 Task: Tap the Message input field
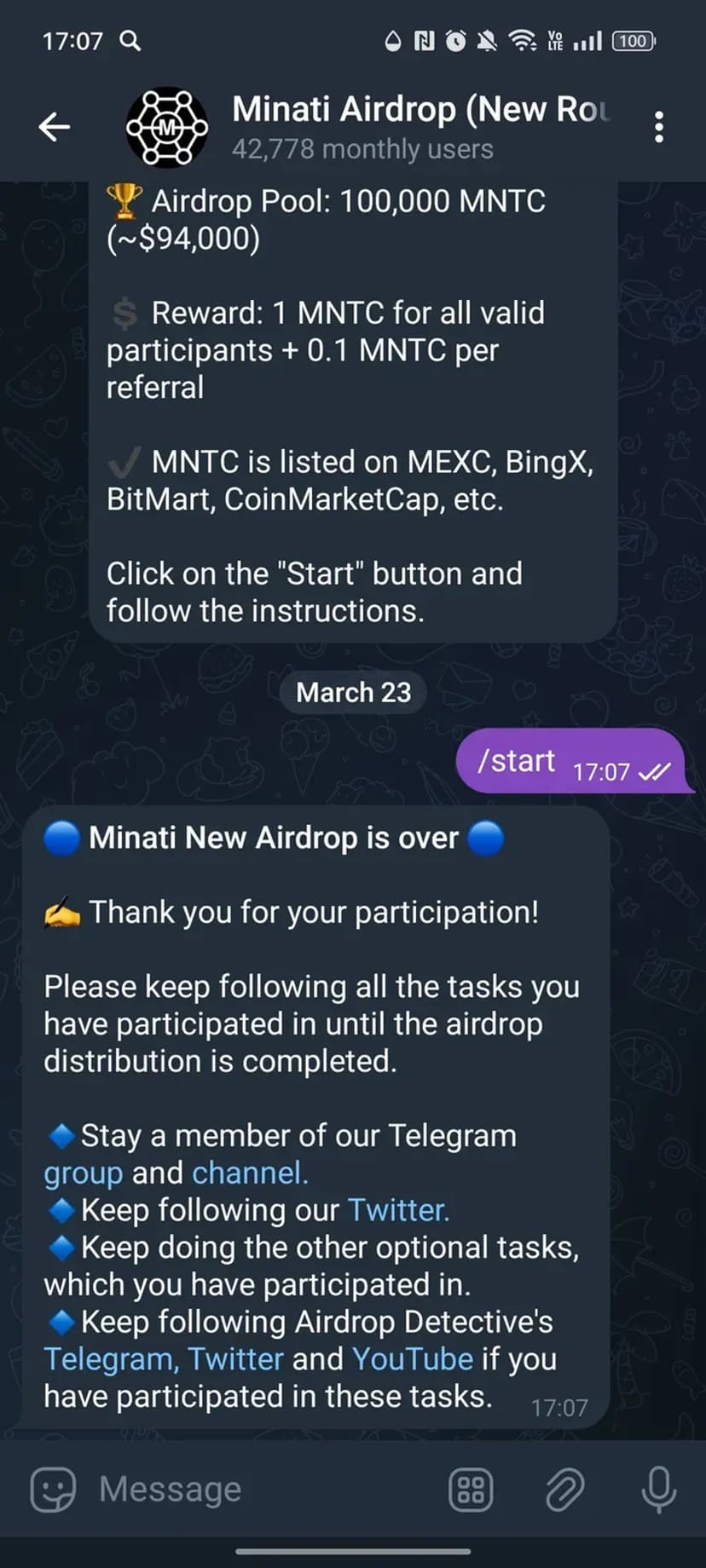click(x=264, y=1489)
